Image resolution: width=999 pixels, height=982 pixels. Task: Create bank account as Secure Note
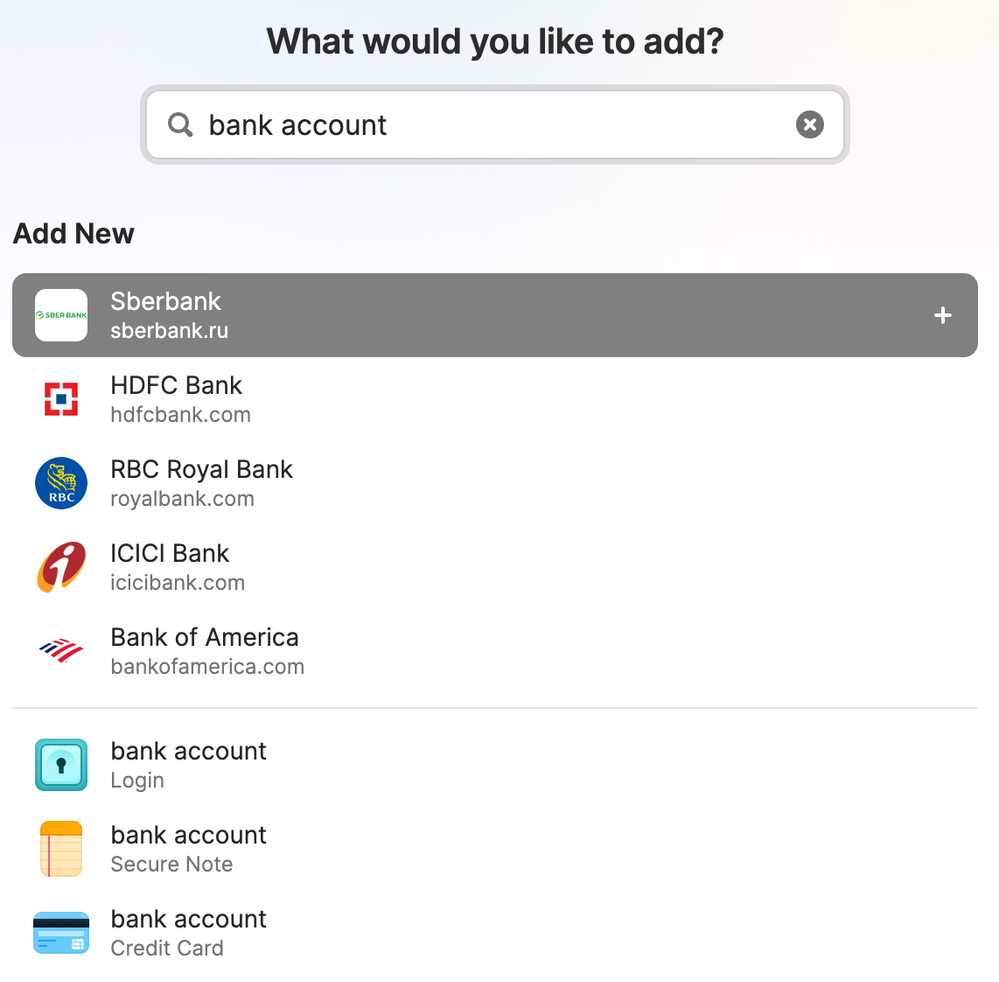pyautogui.click(x=188, y=849)
